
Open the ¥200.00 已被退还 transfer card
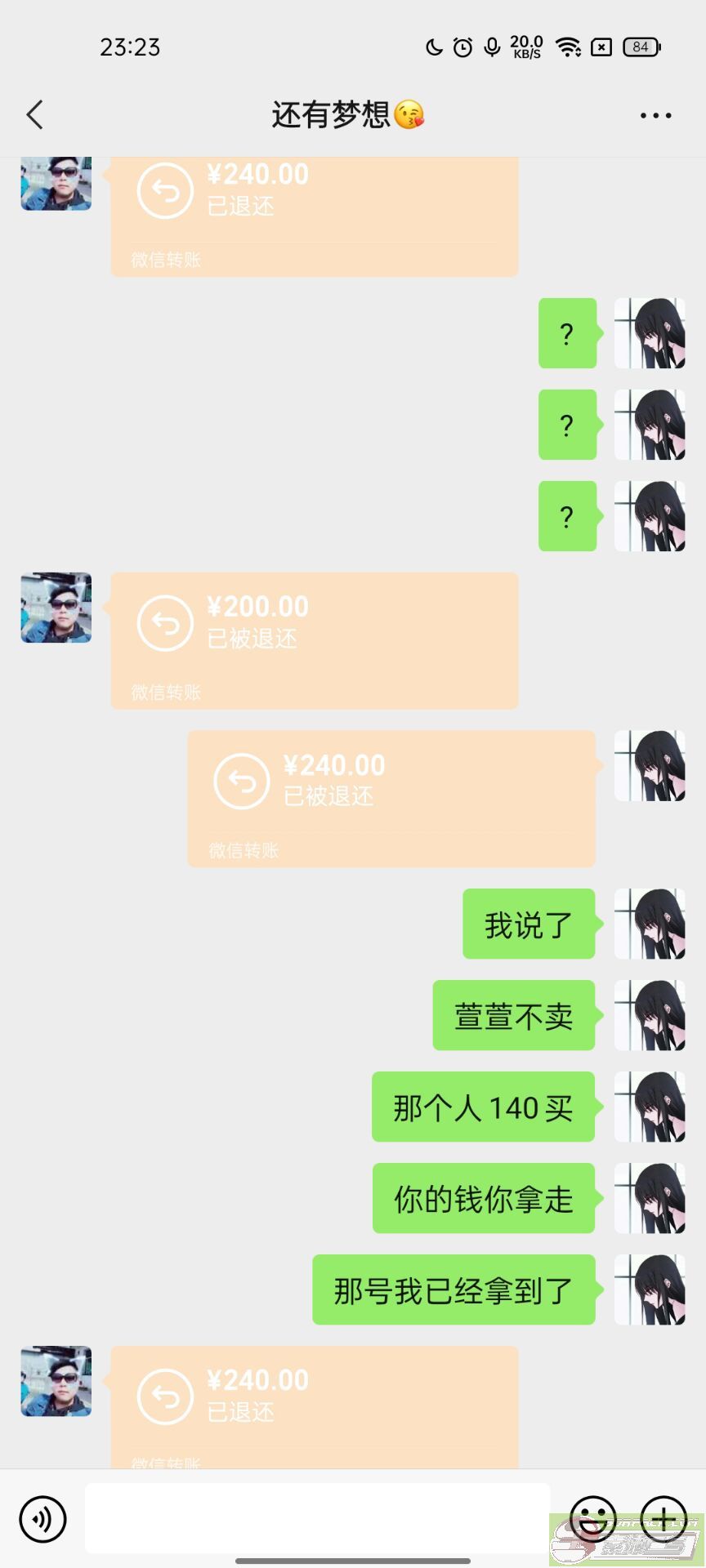coord(315,640)
